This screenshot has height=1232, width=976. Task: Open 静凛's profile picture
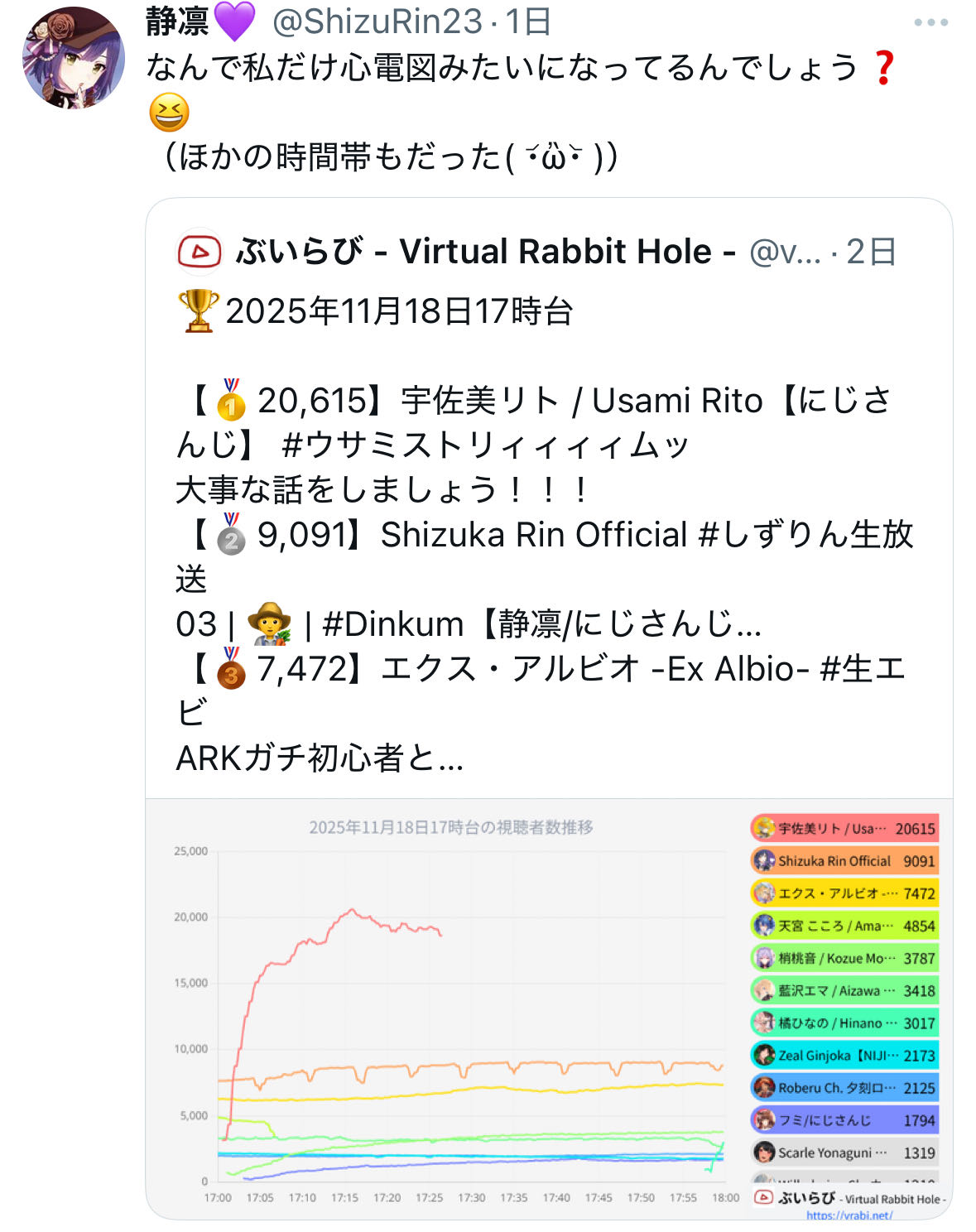(74, 58)
